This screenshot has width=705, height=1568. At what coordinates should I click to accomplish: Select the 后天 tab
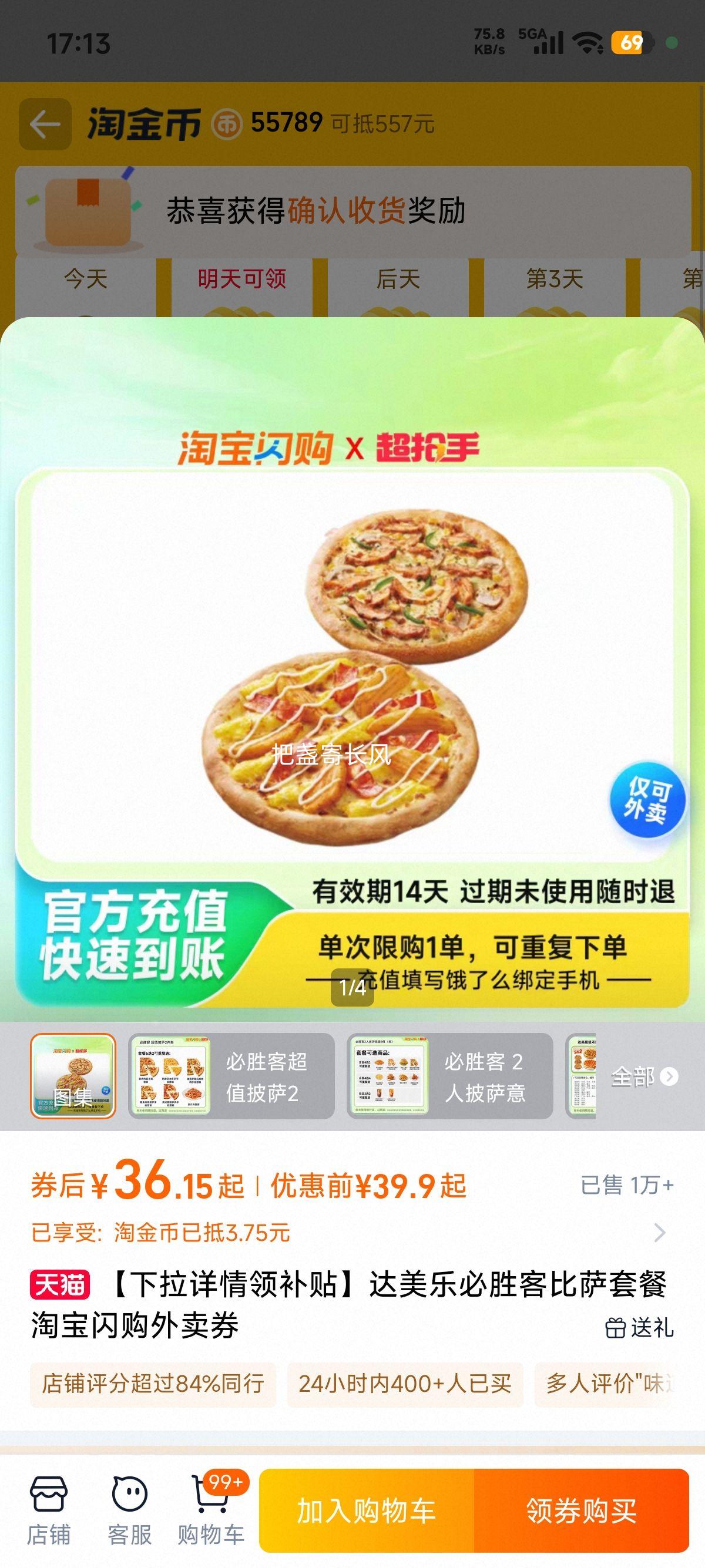click(x=397, y=280)
